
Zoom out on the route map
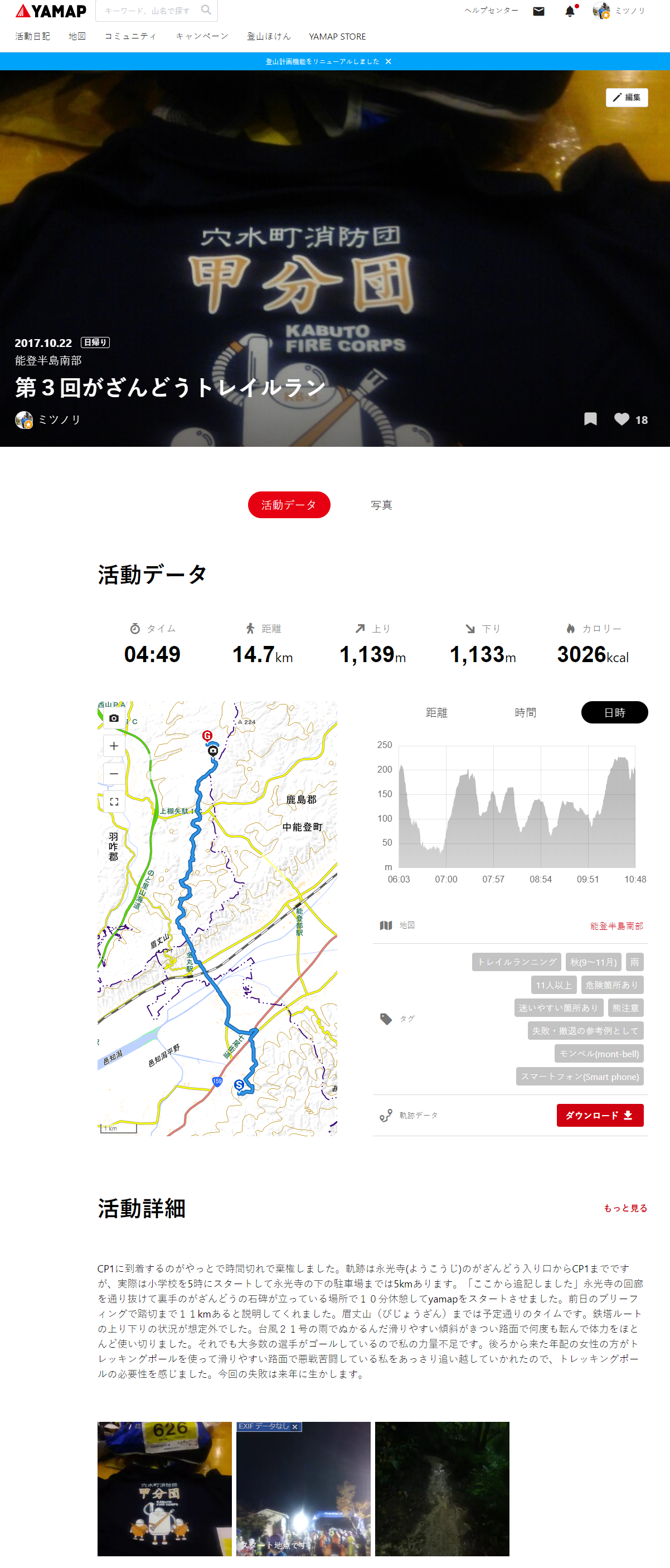114,774
